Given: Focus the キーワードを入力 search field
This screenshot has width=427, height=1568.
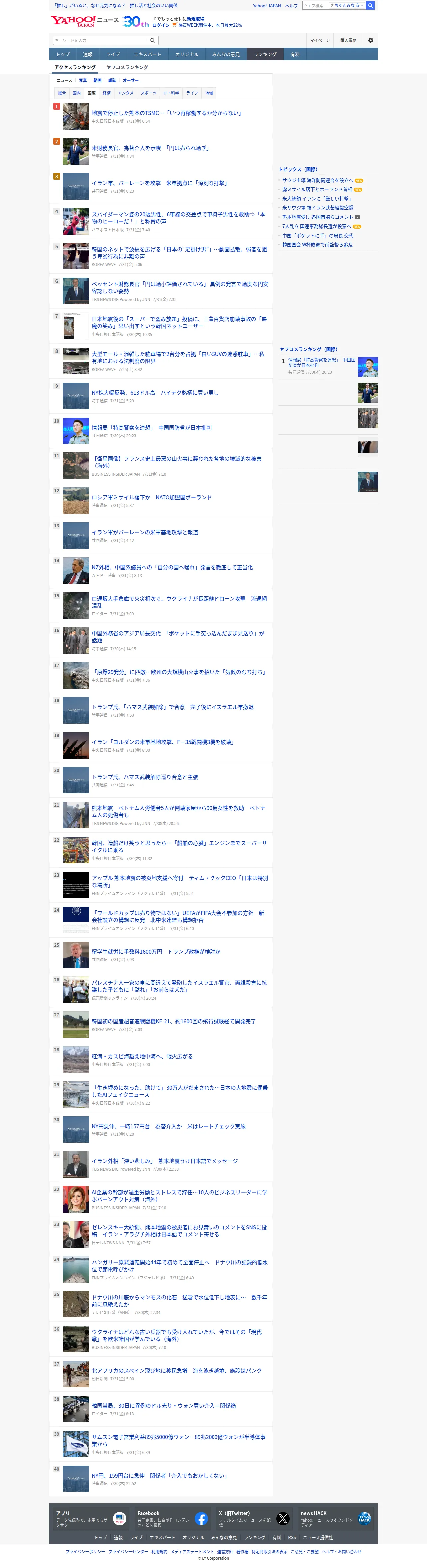Looking at the screenshot, I should (100, 40).
